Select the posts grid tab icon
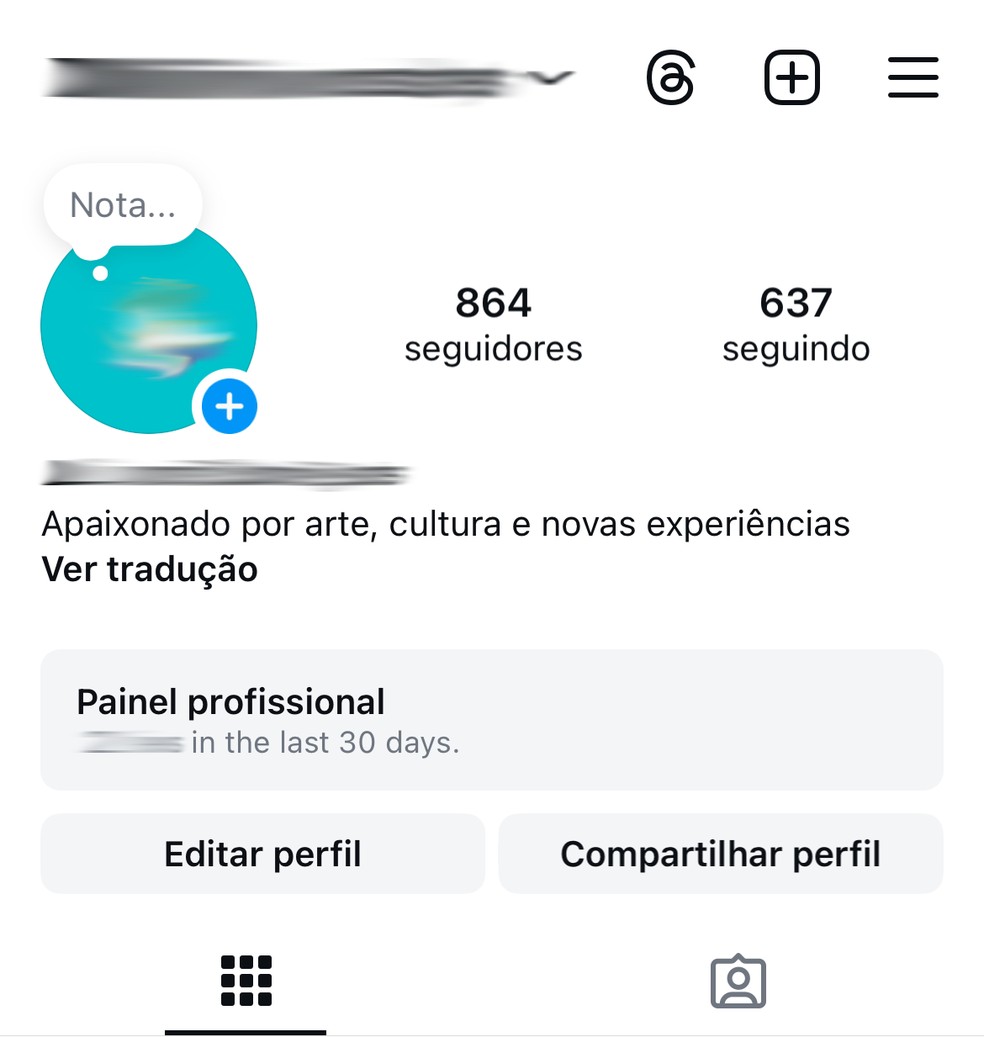The height and width of the screenshot is (1037, 984). point(245,980)
